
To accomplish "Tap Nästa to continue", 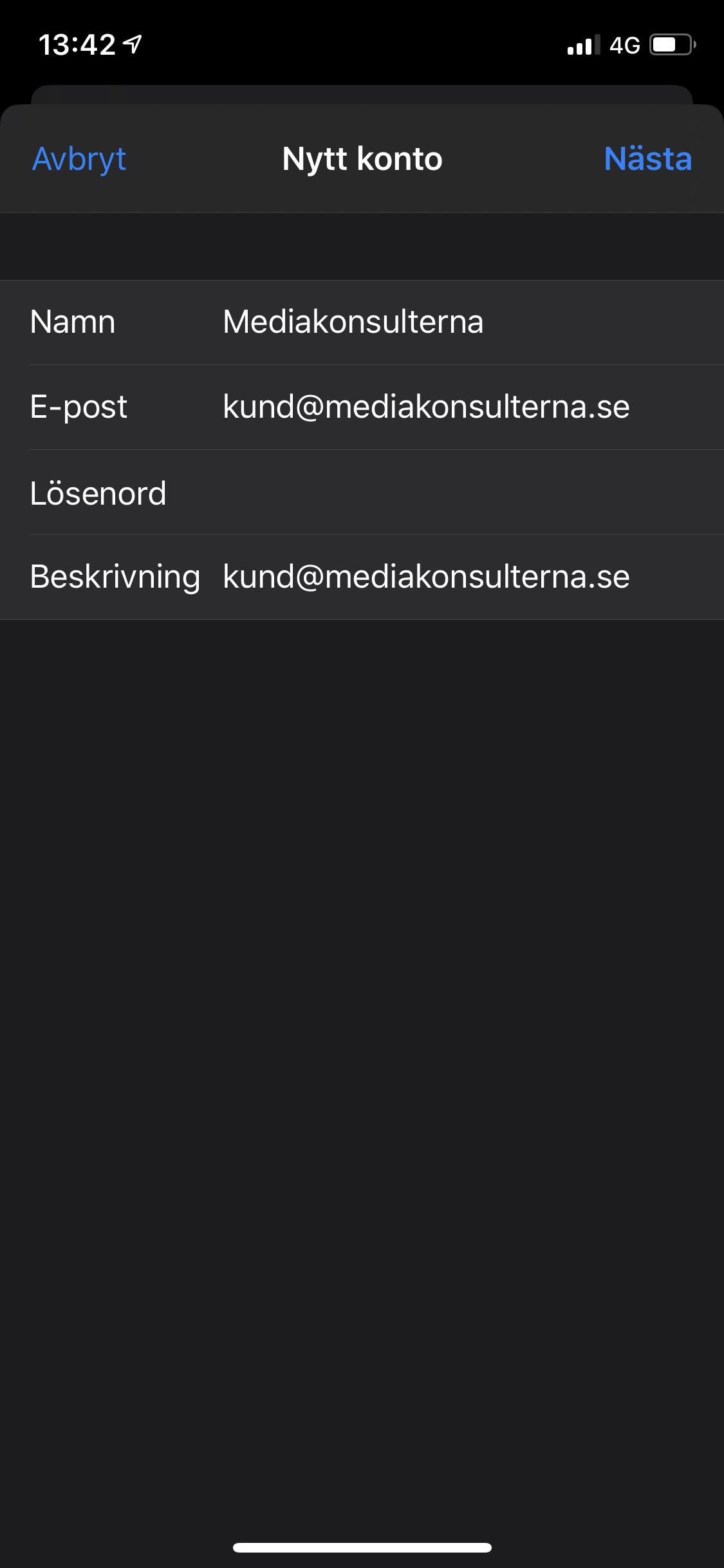I will tap(648, 158).
